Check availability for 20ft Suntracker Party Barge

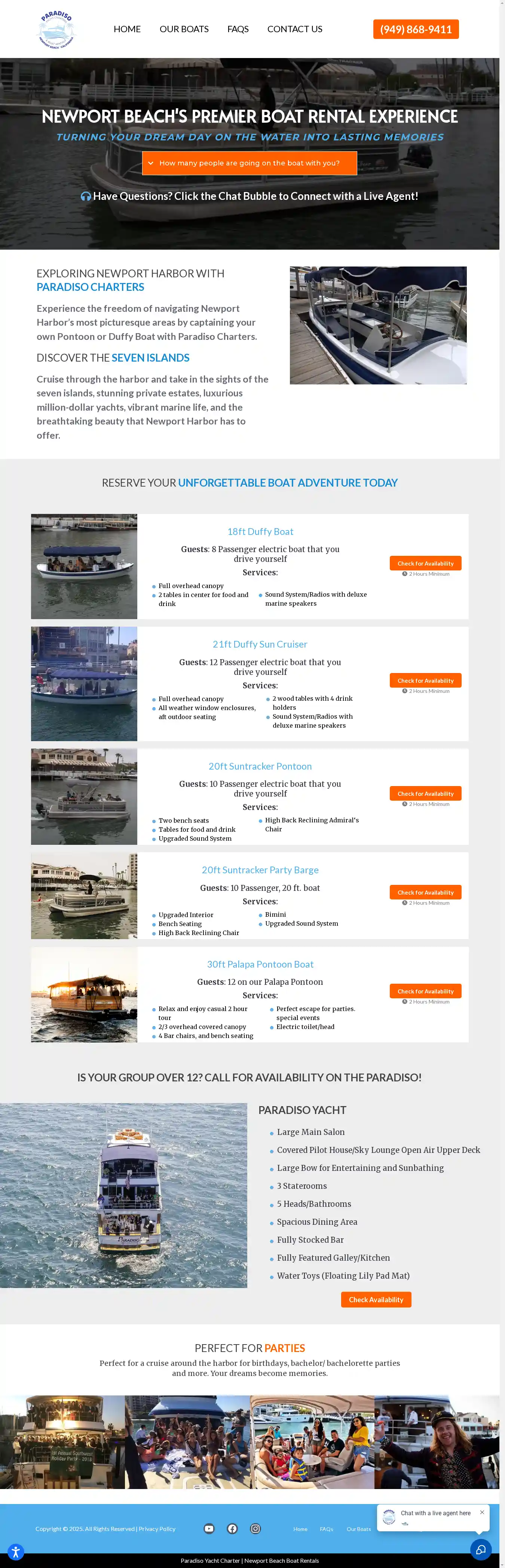coord(425,892)
